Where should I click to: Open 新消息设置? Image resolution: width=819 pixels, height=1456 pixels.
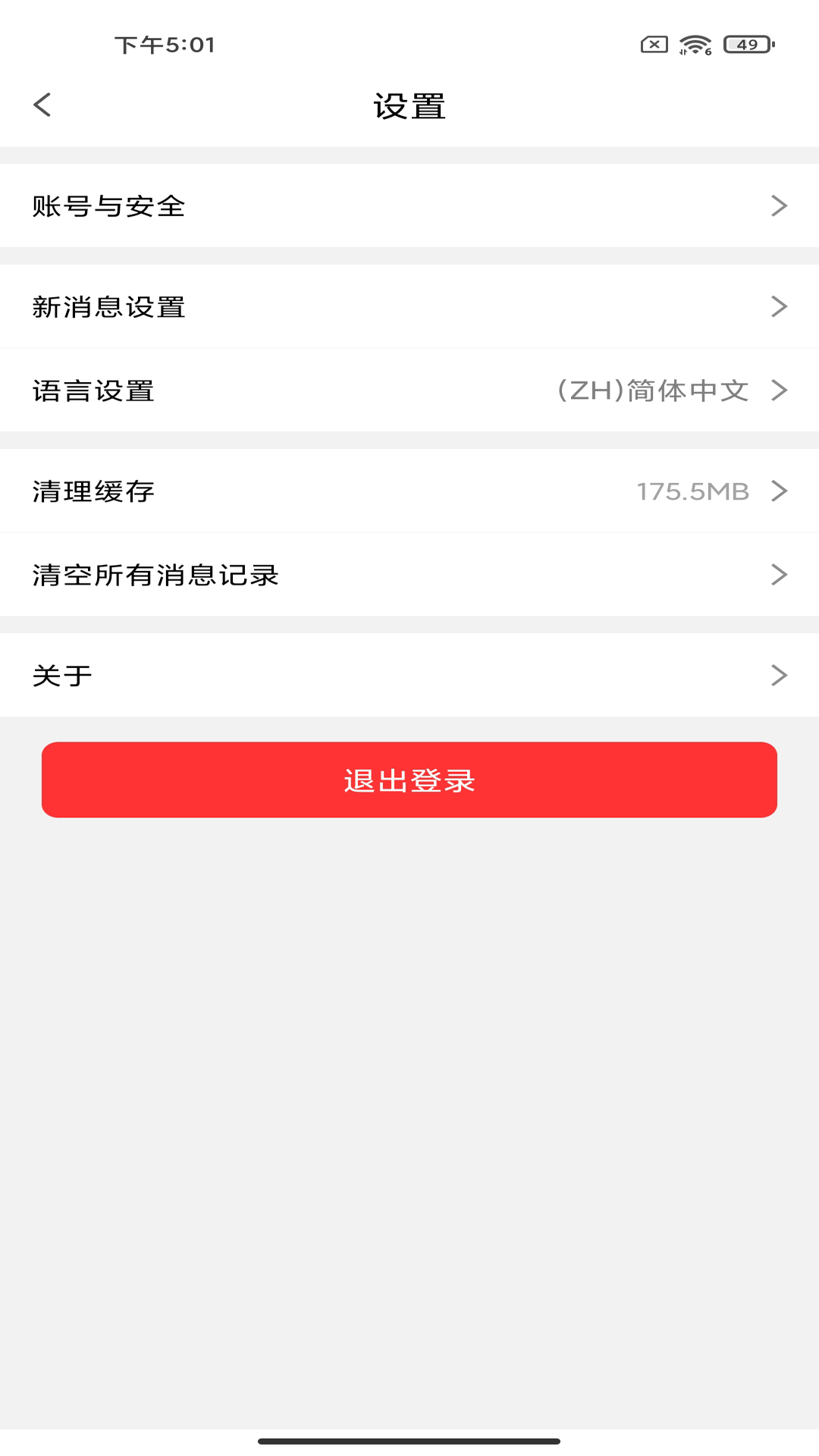coord(409,306)
